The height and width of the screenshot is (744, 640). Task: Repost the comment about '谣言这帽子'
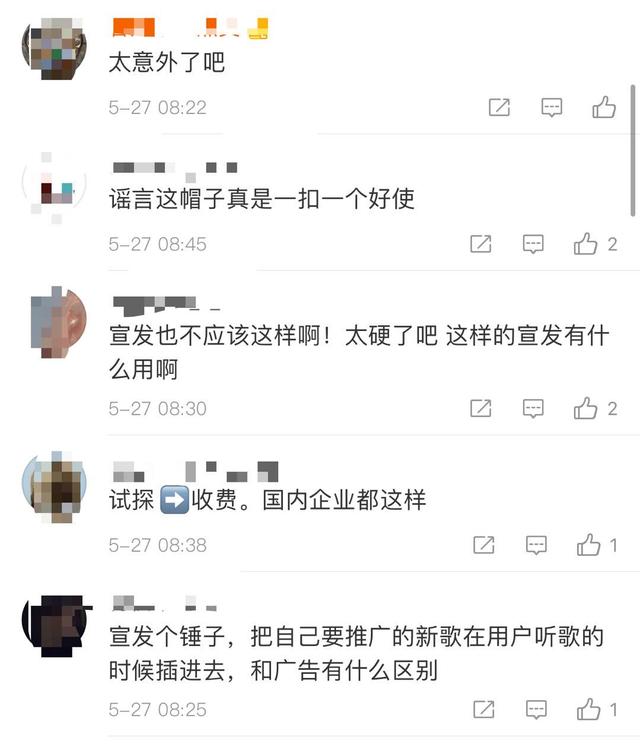[481, 244]
